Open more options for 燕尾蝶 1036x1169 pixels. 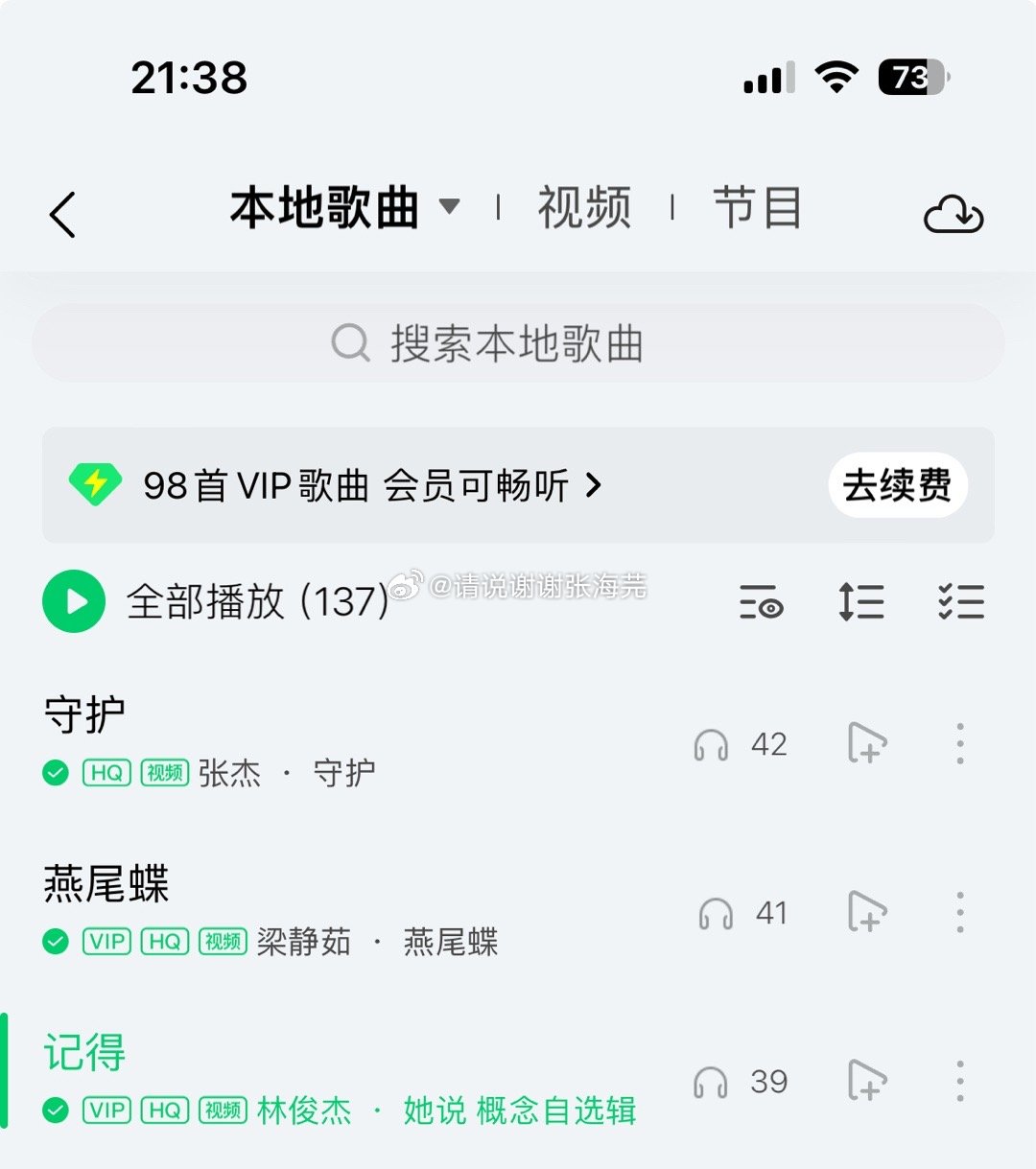960,912
